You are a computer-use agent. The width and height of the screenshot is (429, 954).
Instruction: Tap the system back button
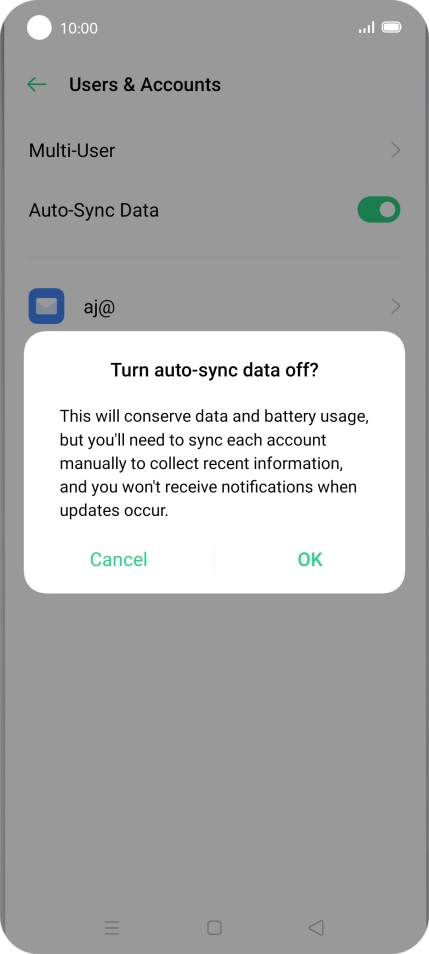click(x=316, y=927)
